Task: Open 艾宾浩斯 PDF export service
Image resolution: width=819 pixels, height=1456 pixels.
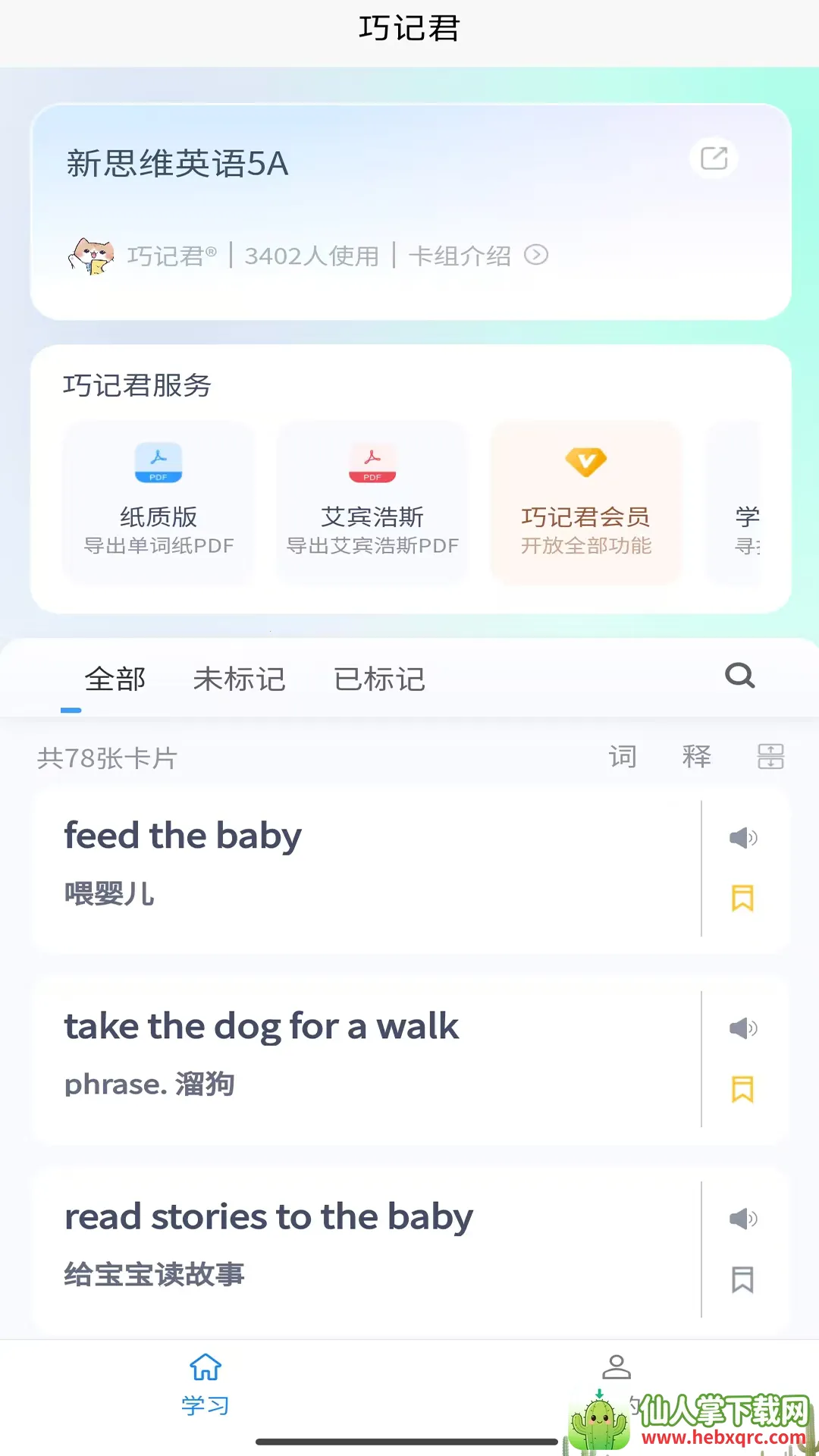Action: pos(372,502)
